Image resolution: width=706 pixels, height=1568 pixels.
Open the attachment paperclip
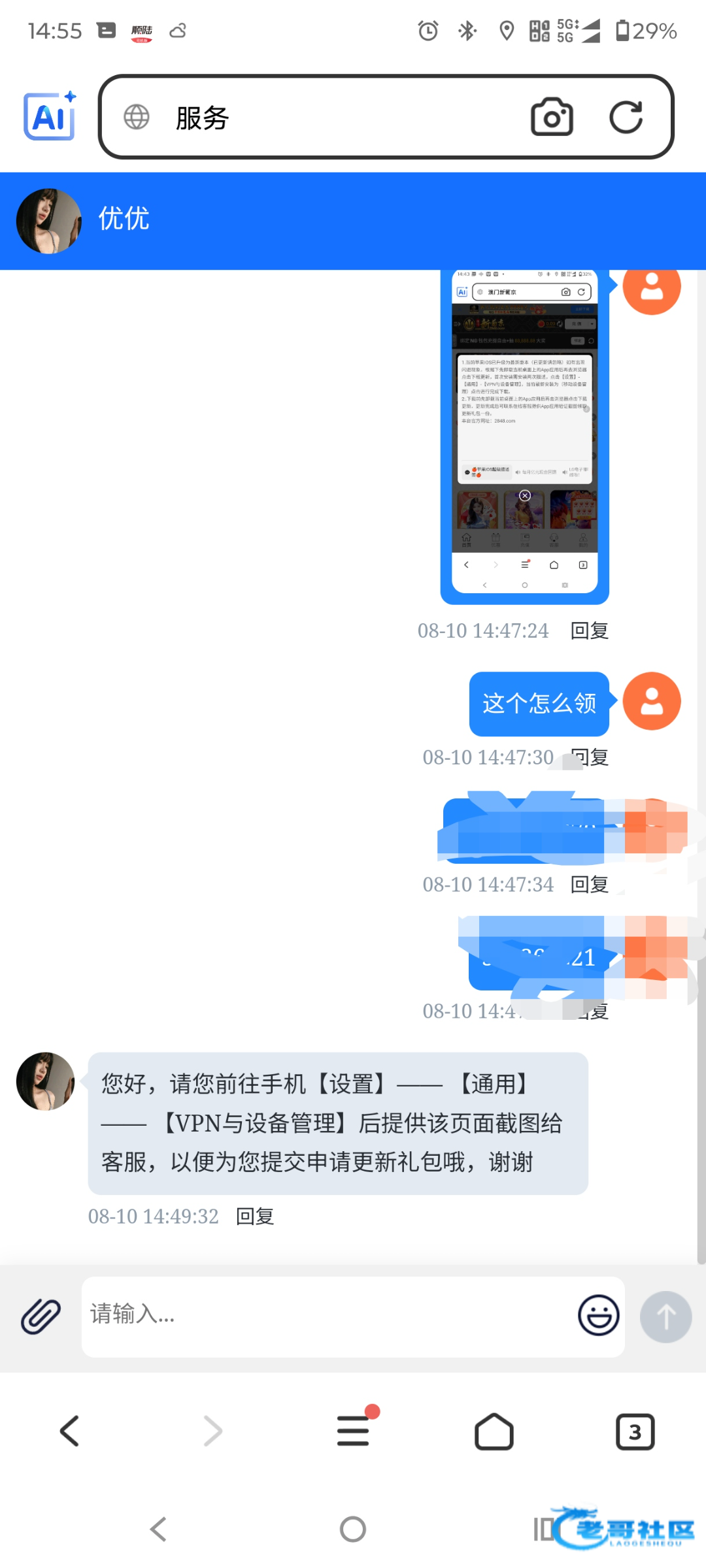point(41,1316)
